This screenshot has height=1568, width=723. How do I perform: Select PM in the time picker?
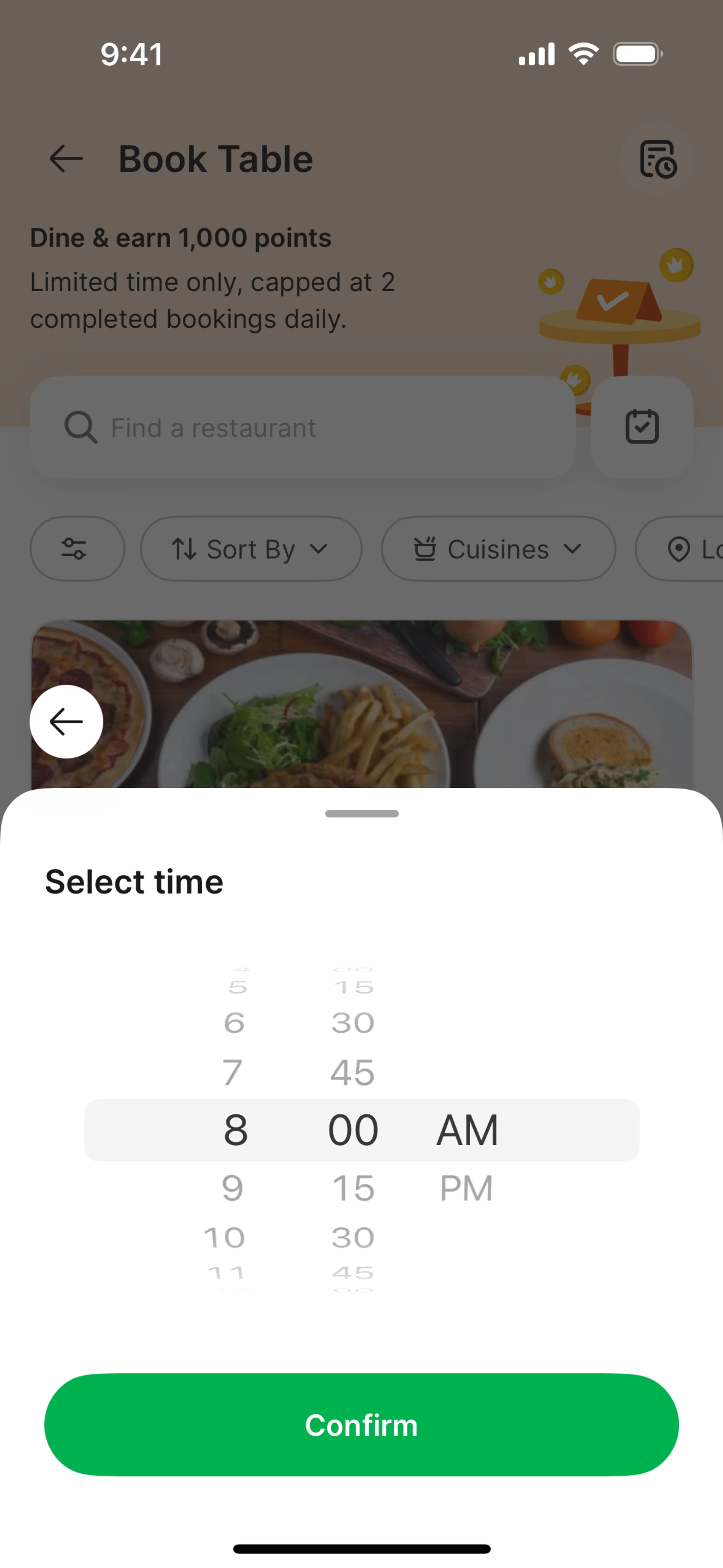click(x=466, y=1188)
